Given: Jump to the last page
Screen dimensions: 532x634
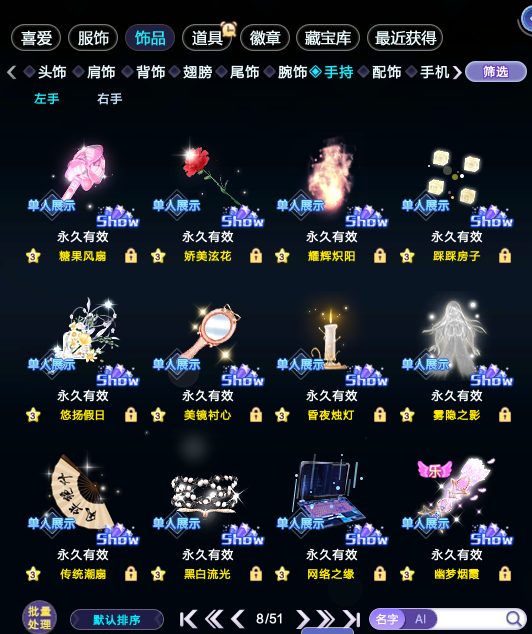Looking at the screenshot, I should click(x=352, y=619).
